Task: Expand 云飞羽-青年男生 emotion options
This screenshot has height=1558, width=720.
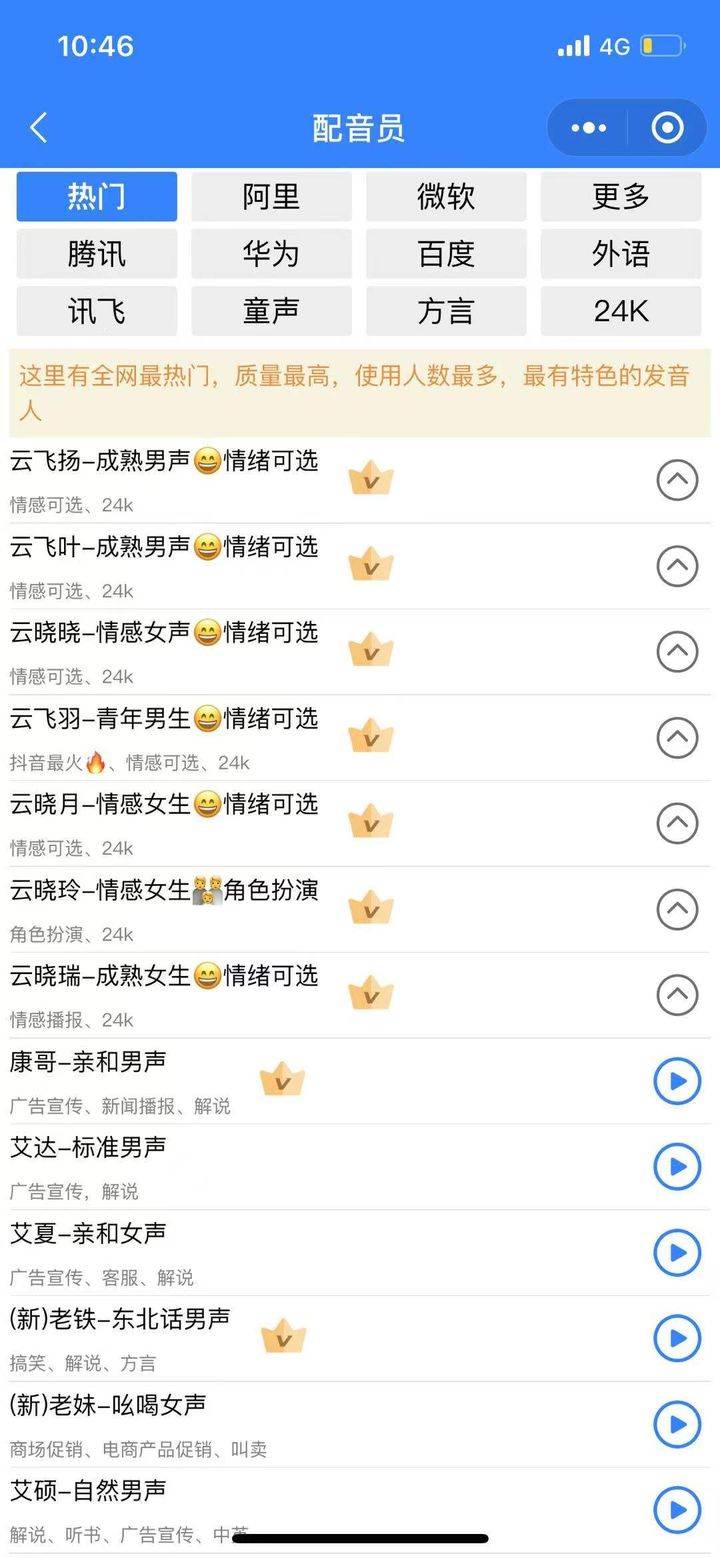Action: coord(677,739)
